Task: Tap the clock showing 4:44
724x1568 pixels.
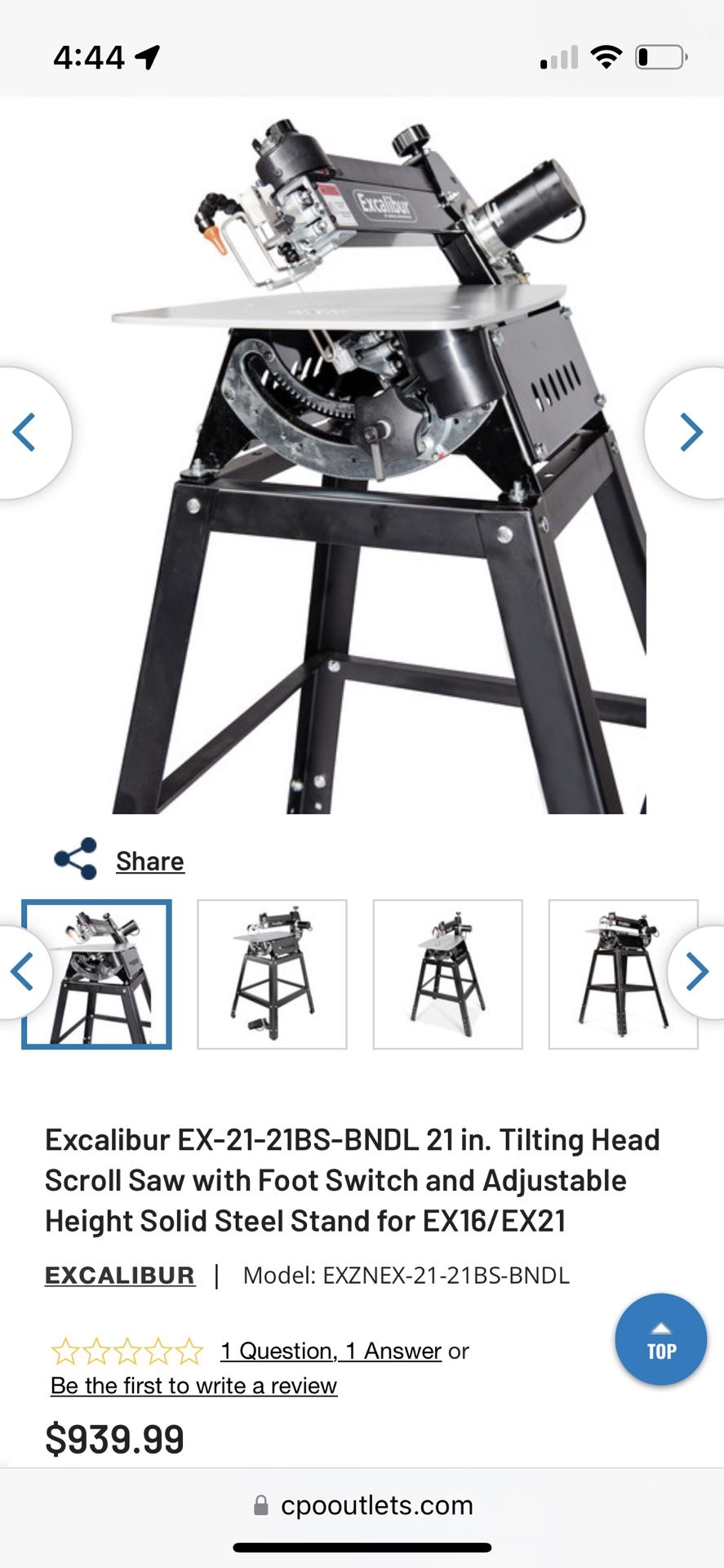Action: [88, 56]
